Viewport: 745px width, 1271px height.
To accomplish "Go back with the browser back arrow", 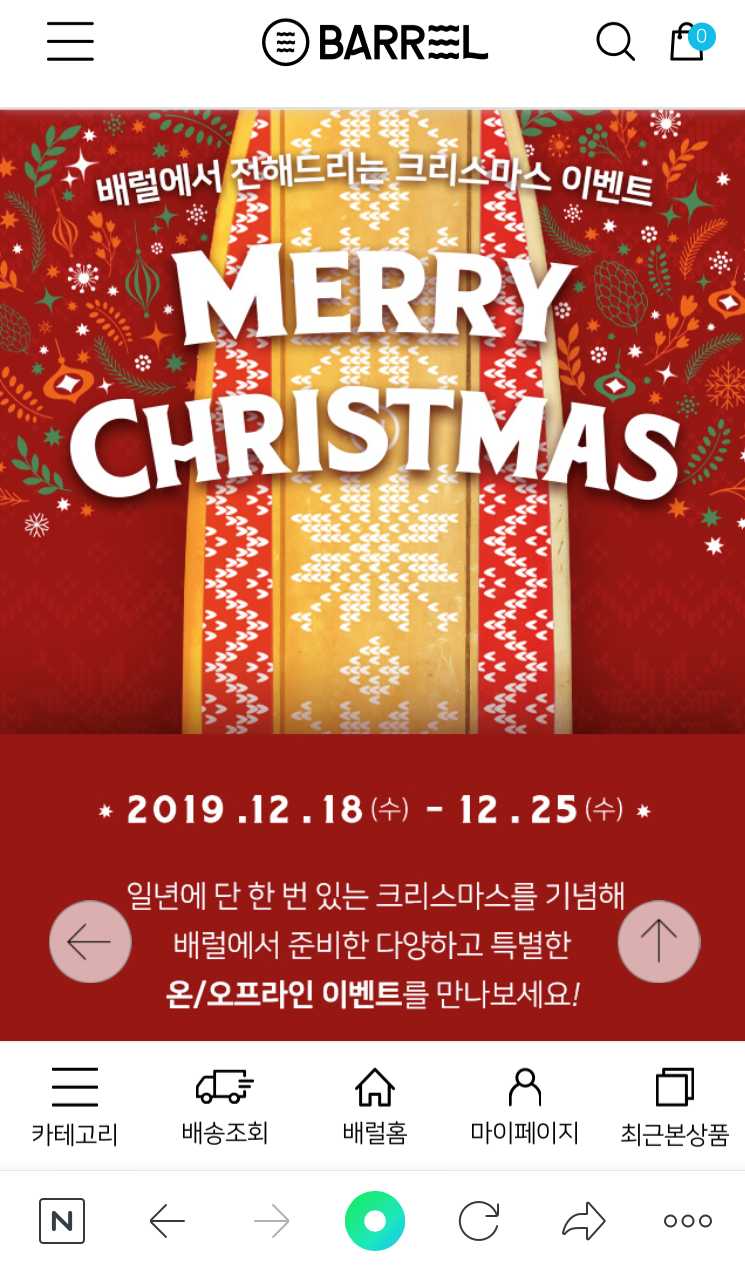I will [x=167, y=1221].
